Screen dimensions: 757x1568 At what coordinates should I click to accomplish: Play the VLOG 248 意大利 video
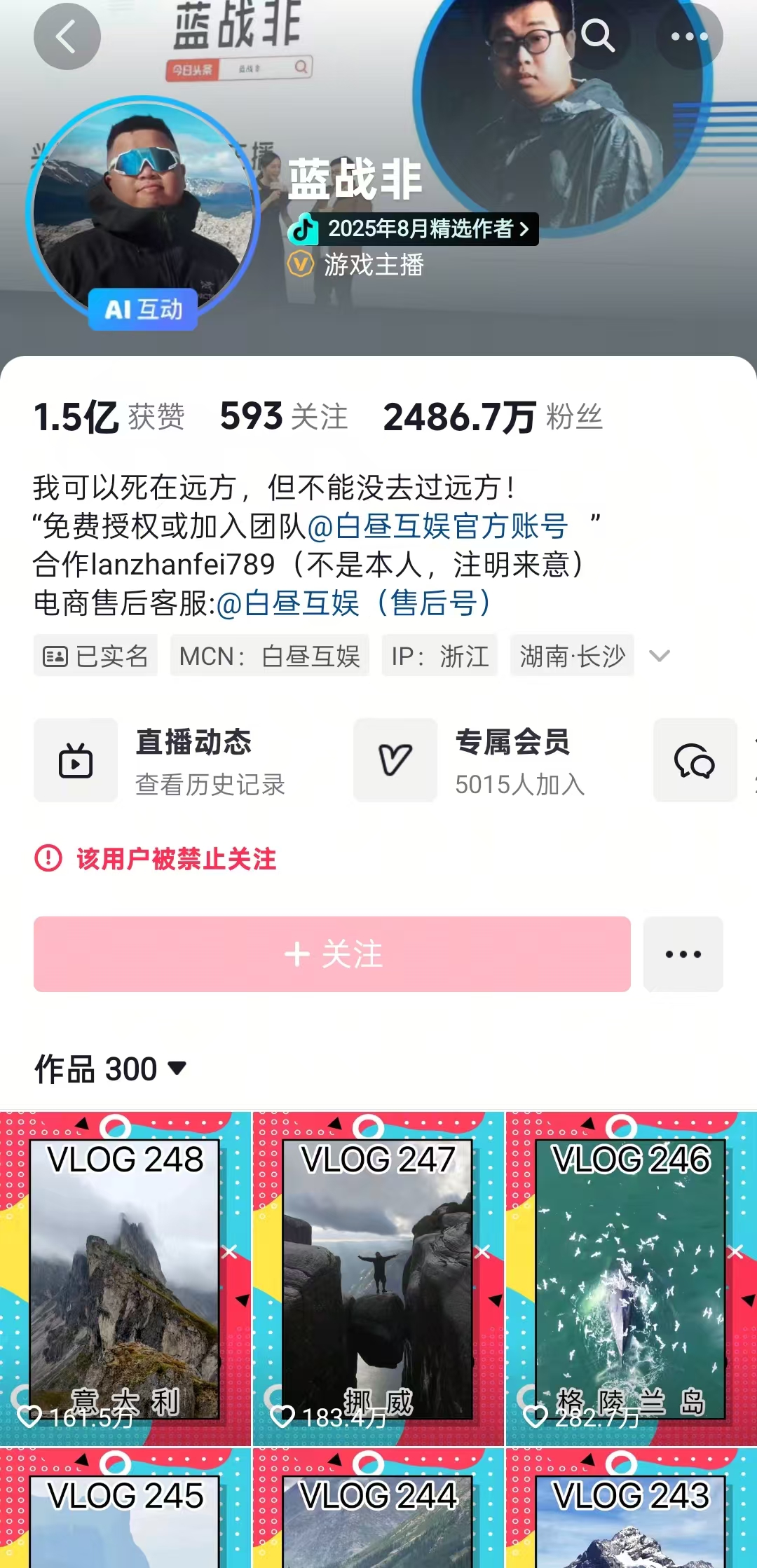125,1279
